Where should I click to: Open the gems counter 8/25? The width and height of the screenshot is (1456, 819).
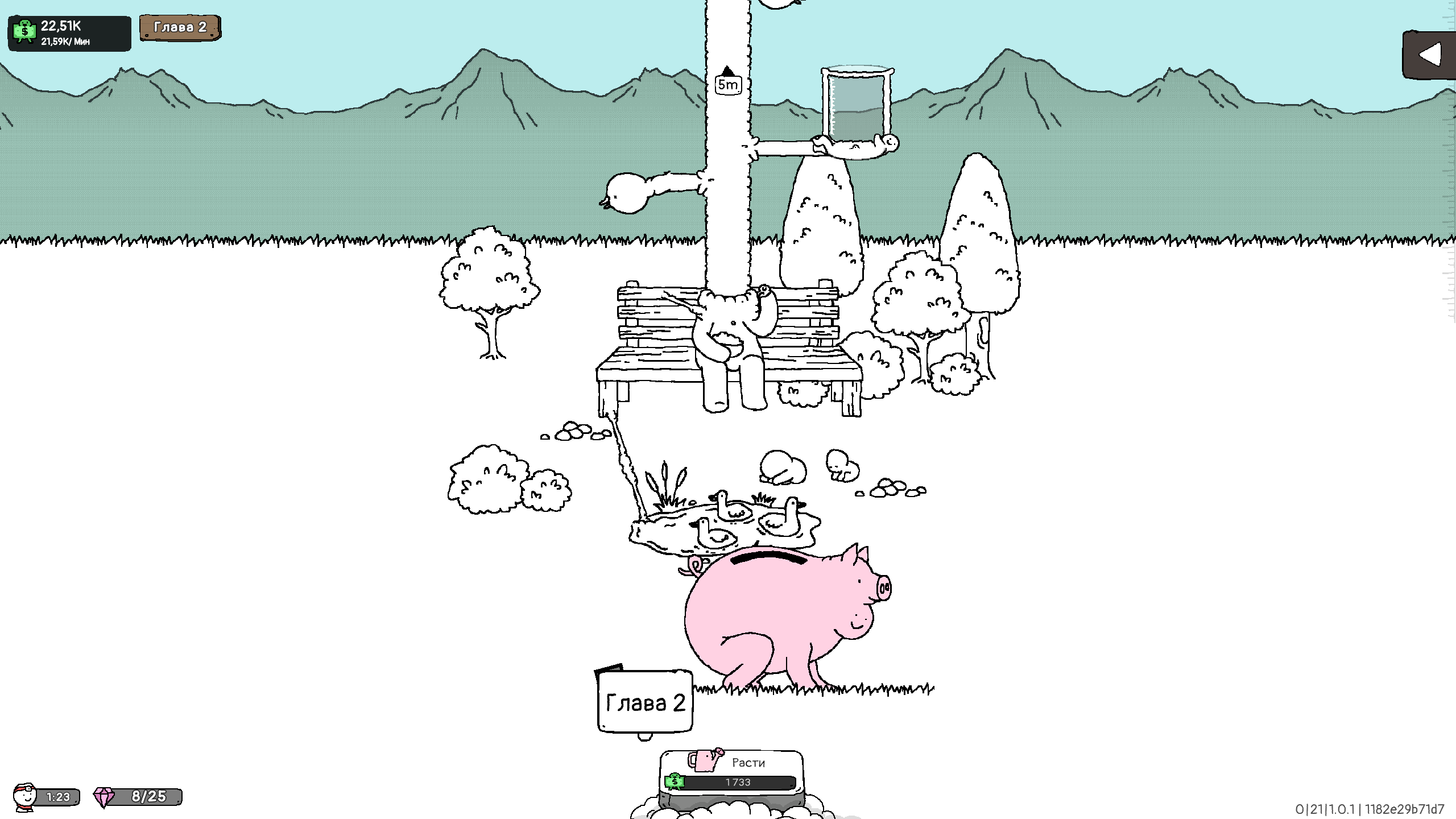point(138,796)
